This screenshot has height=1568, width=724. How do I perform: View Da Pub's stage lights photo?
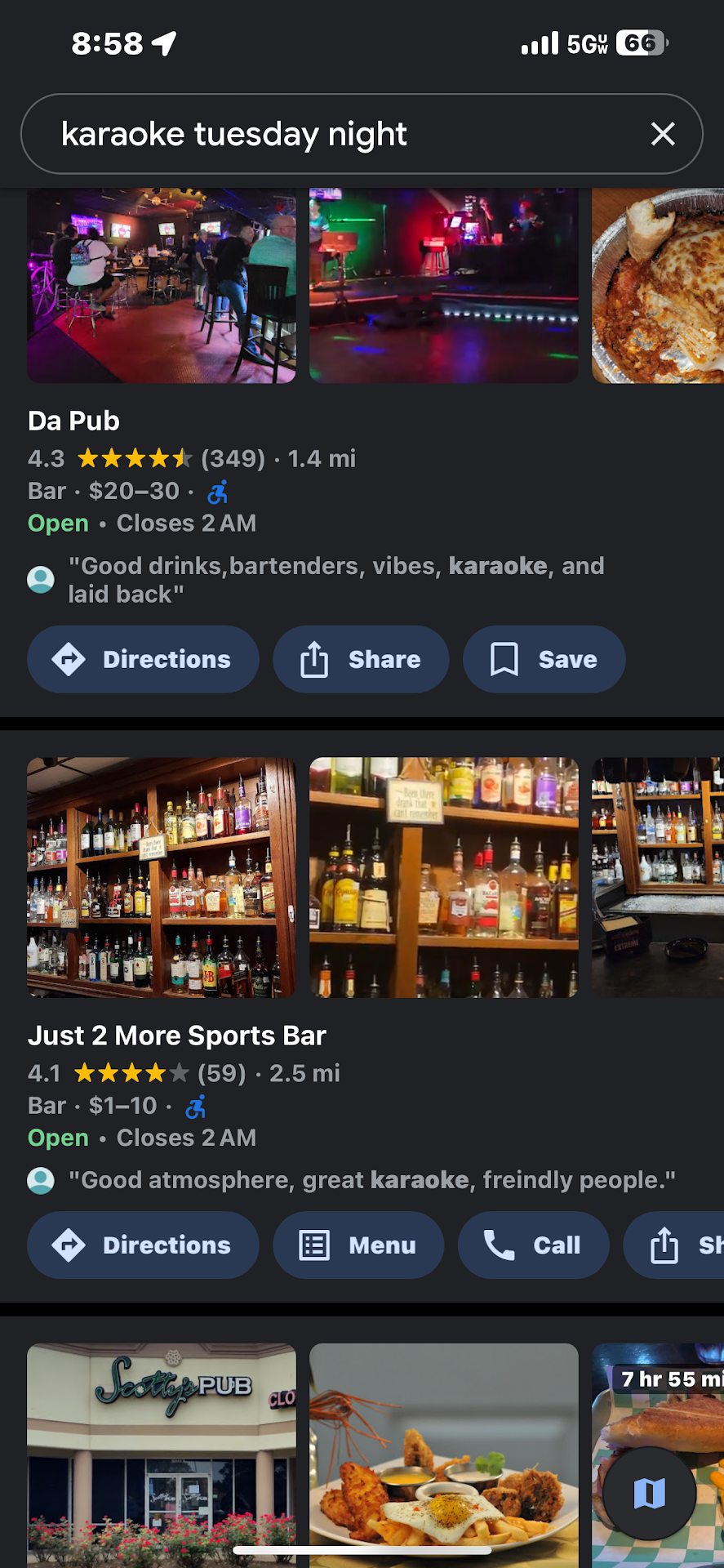click(x=443, y=286)
